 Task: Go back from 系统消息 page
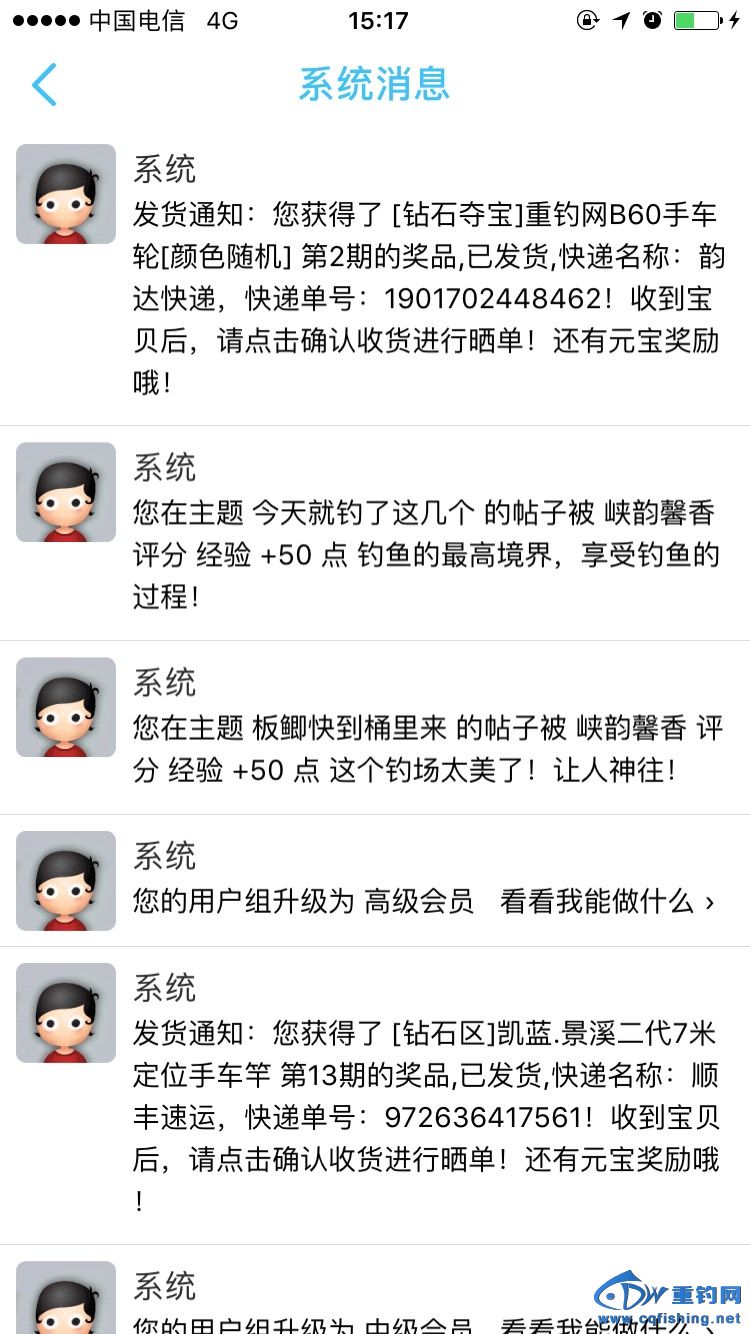click(x=44, y=85)
